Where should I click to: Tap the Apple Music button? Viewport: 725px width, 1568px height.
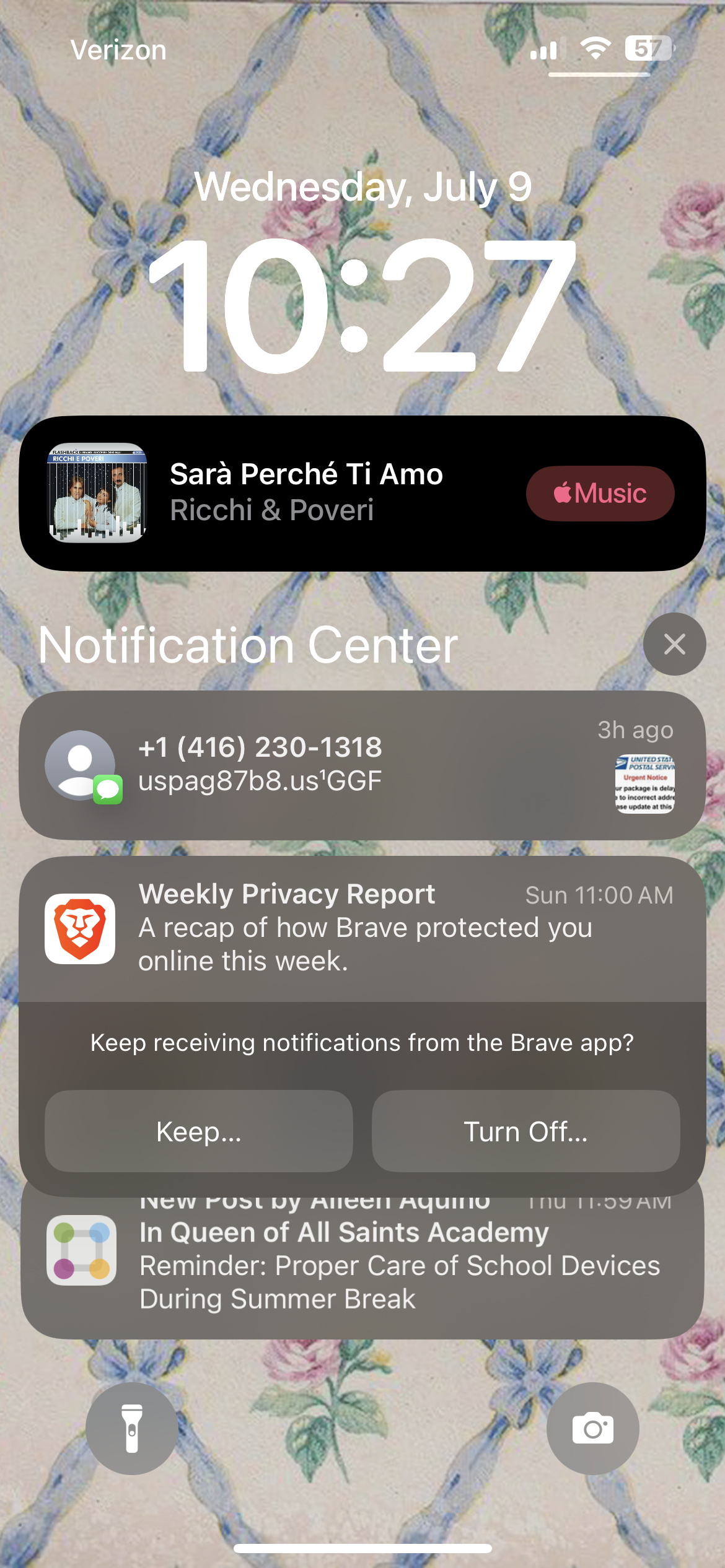[x=600, y=494]
